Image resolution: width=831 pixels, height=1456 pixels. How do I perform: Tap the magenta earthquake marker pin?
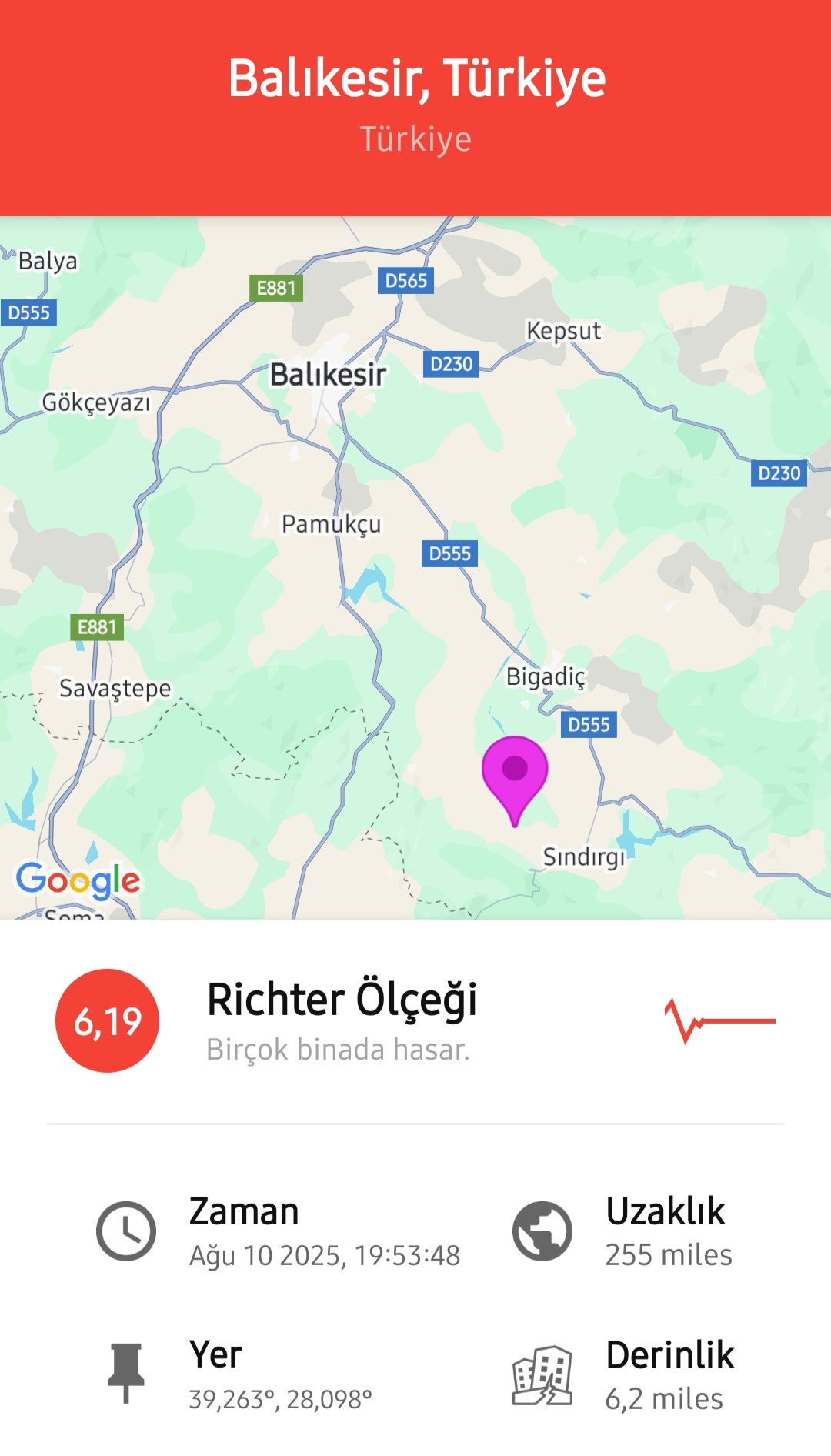[515, 772]
